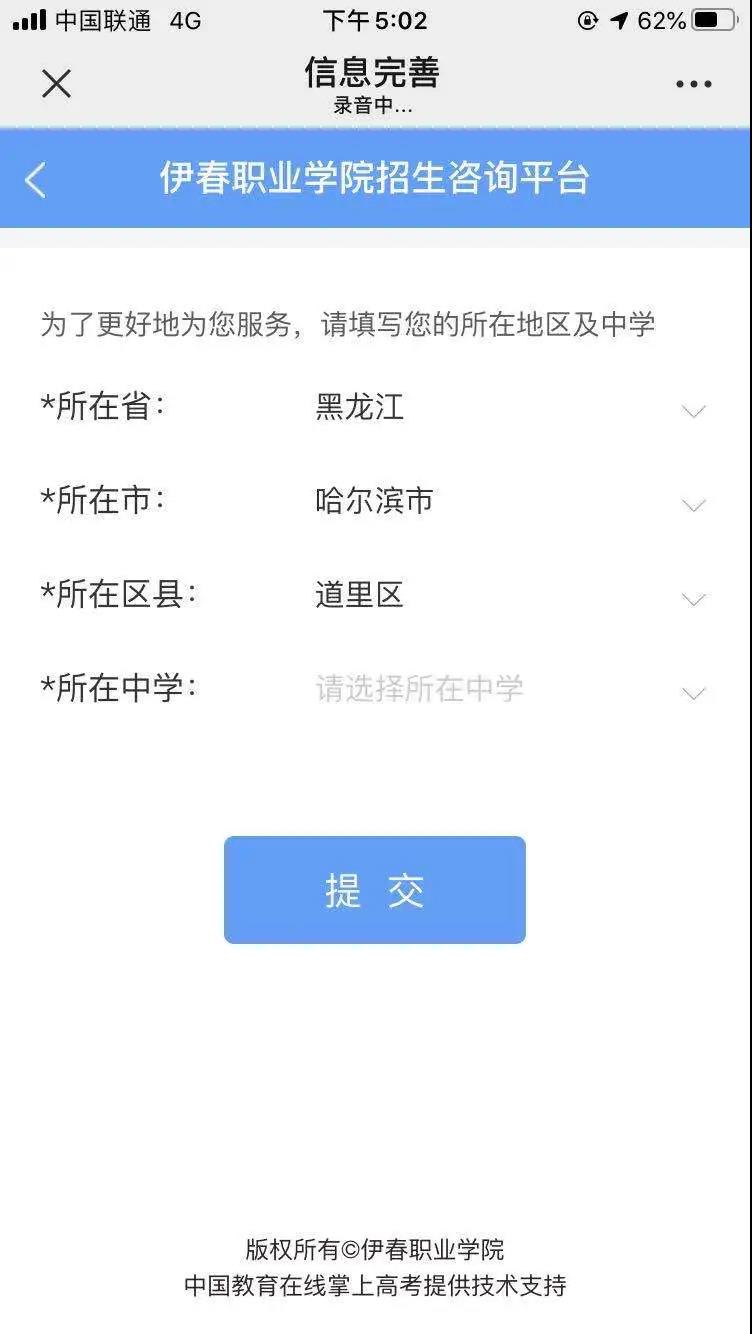Close the 信息完善 page with the X icon

point(57,84)
